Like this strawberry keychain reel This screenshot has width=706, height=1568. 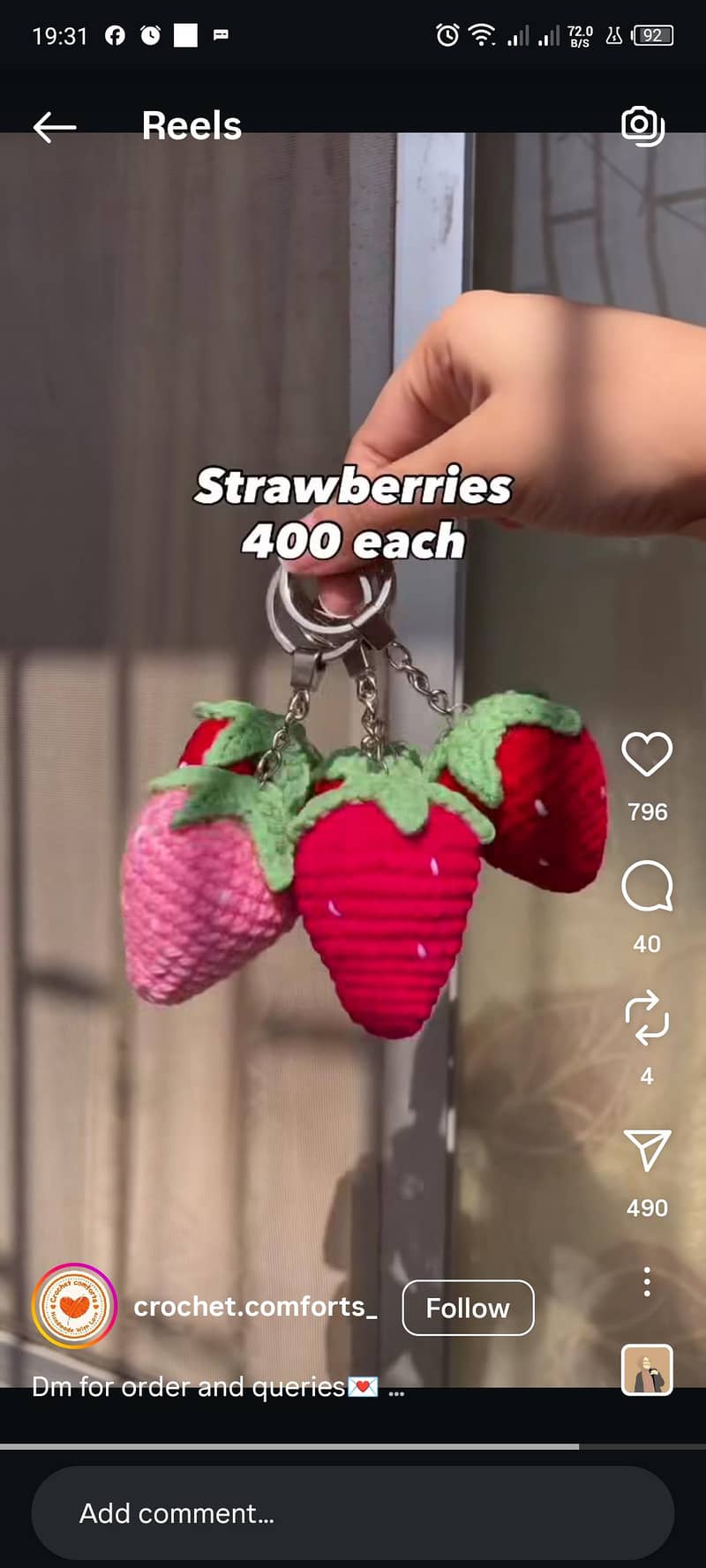coord(647,754)
